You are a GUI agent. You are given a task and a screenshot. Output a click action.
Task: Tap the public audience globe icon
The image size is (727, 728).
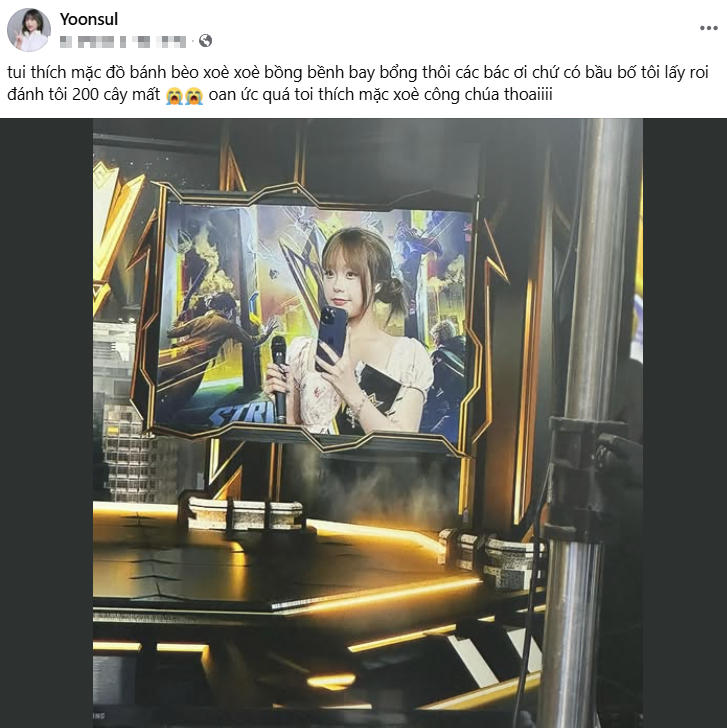click(205, 41)
